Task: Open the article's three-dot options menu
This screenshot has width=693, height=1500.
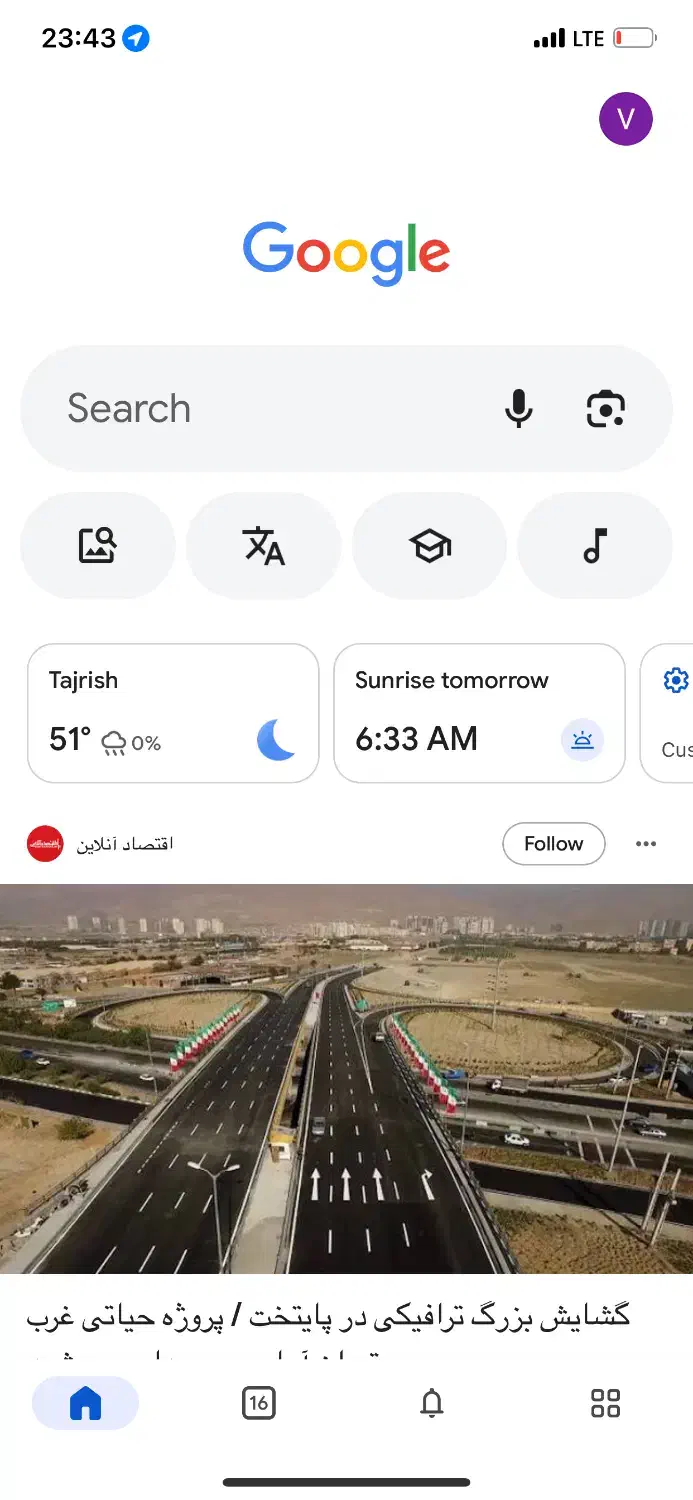Action: click(646, 843)
